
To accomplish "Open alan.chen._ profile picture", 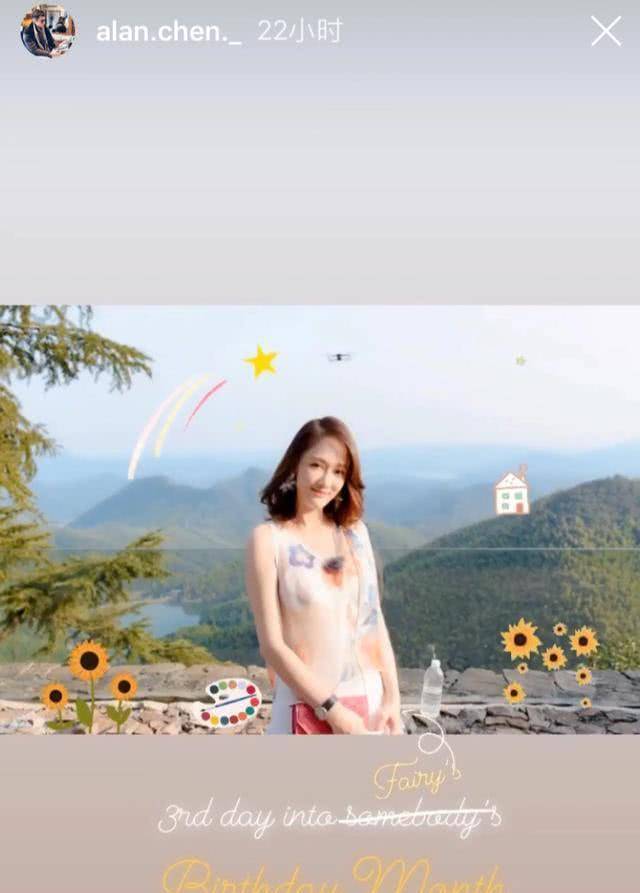I will point(47,31).
